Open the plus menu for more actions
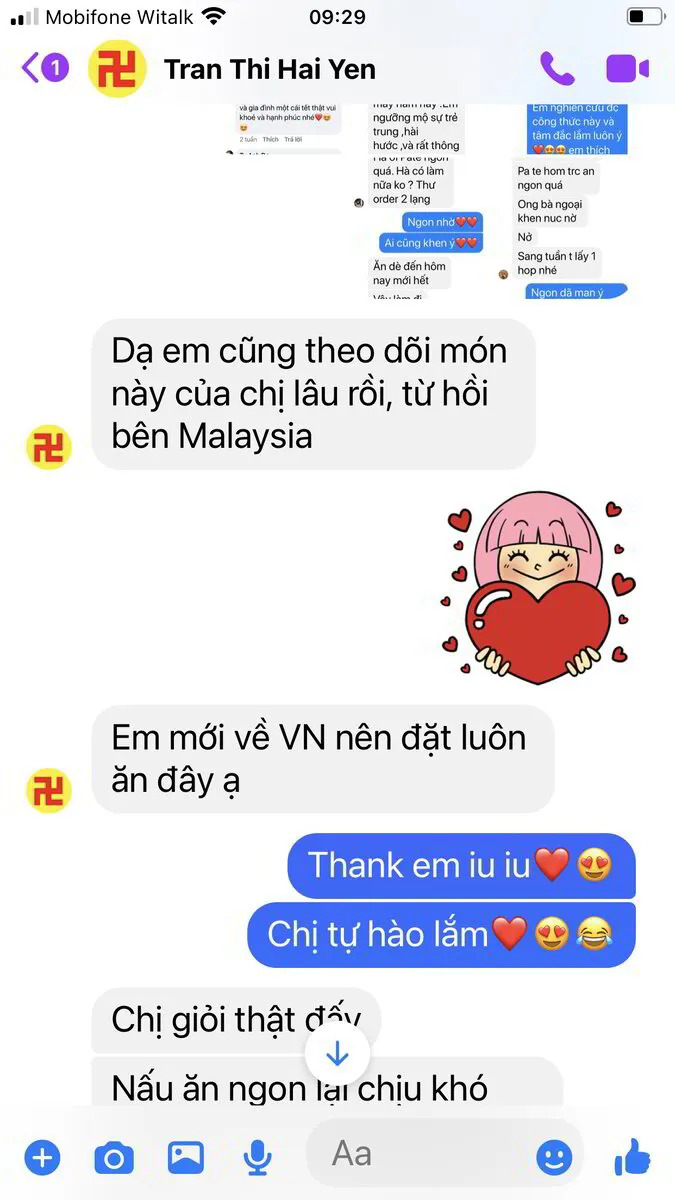 tap(42, 1158)
